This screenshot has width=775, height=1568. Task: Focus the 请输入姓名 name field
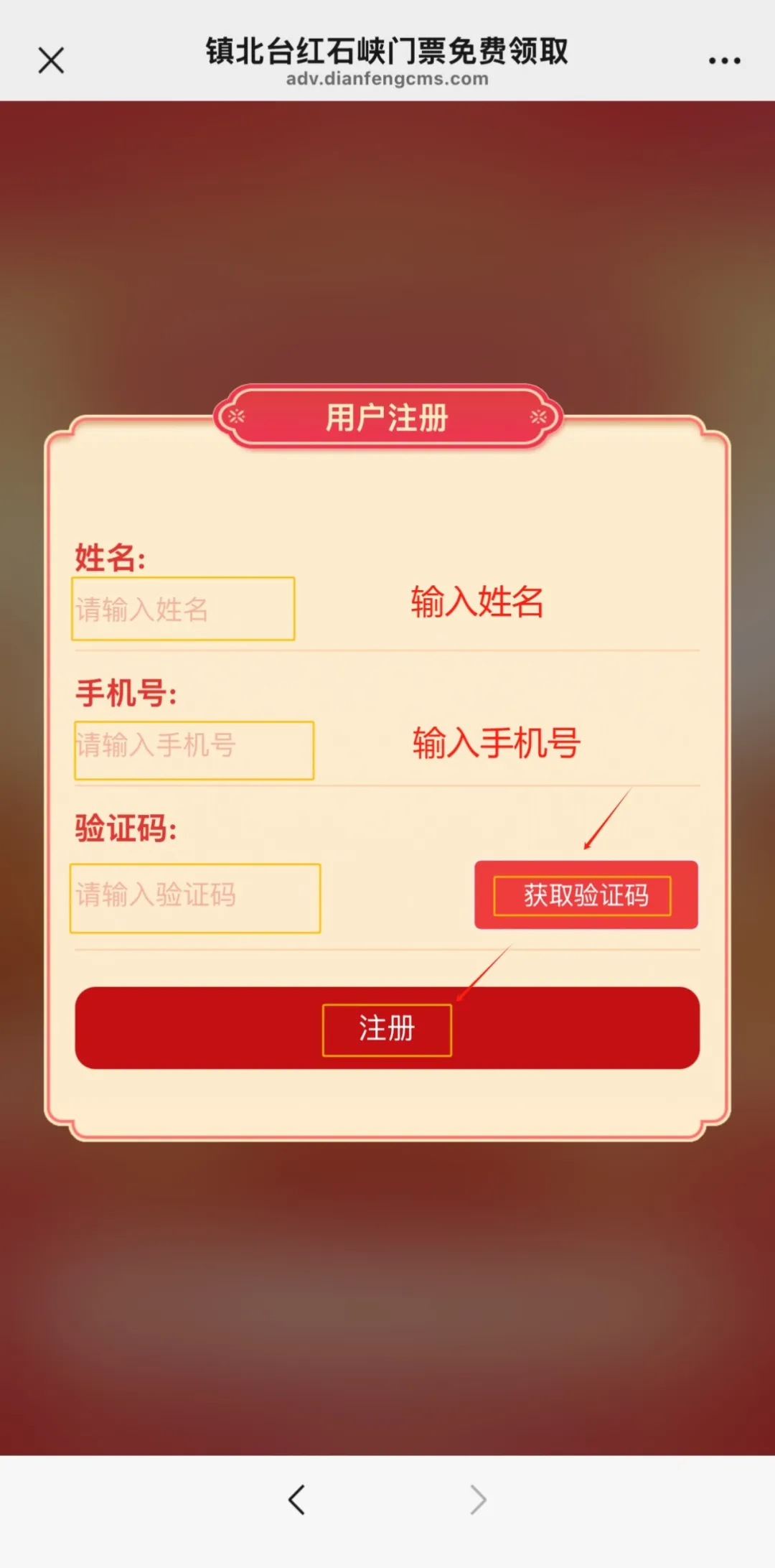coord(183,610)
